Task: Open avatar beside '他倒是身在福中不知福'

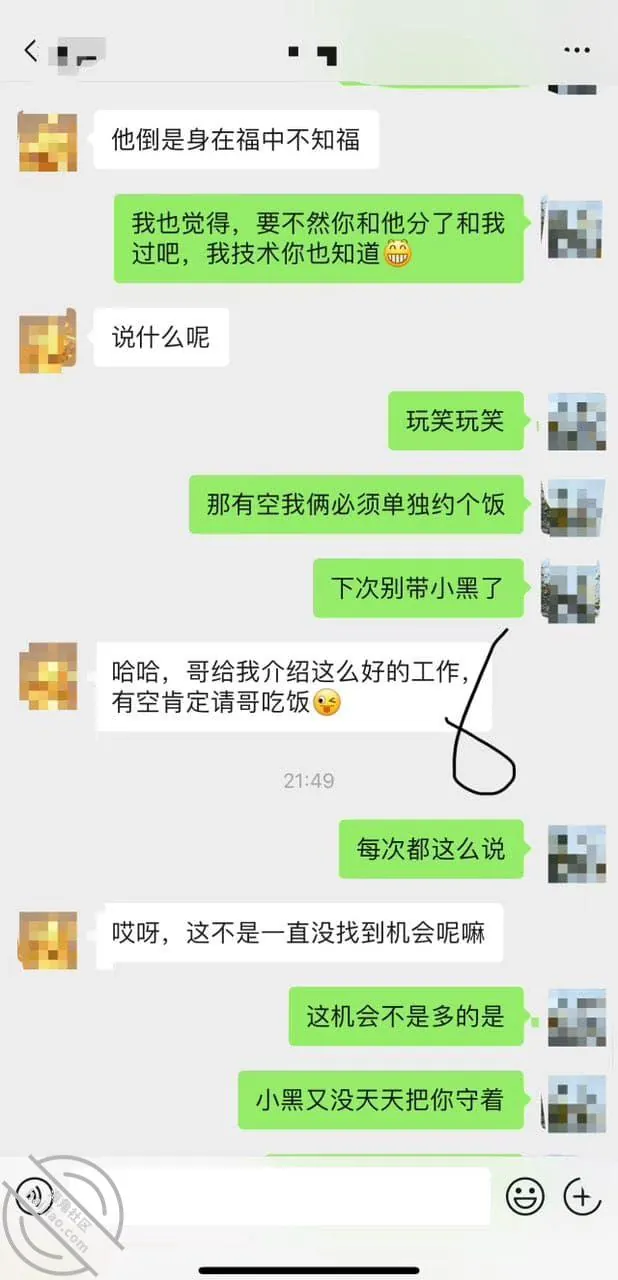Action: tap(48, 141)
